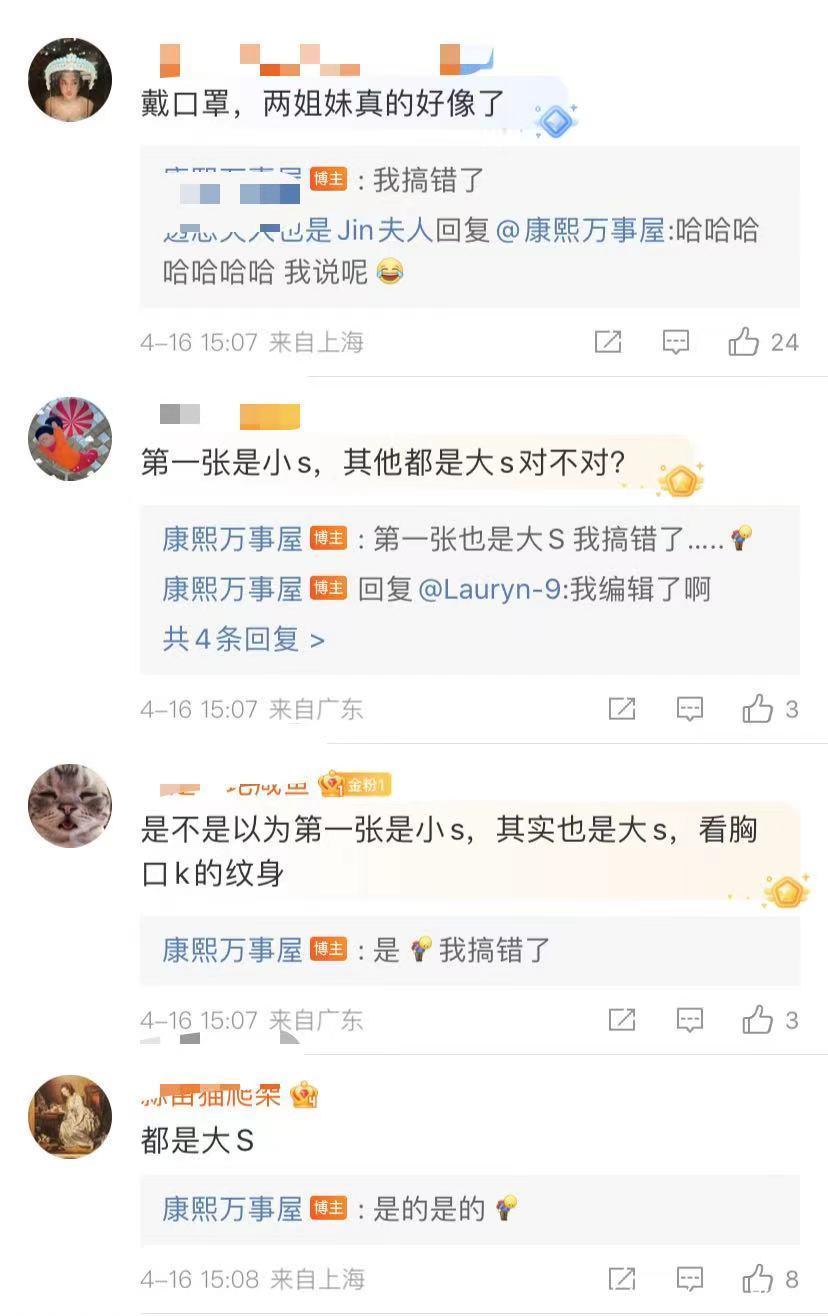Open avatar of the "都是大S" commenter
This screenshot has height=1316, width=828.
coord(69,1116)
